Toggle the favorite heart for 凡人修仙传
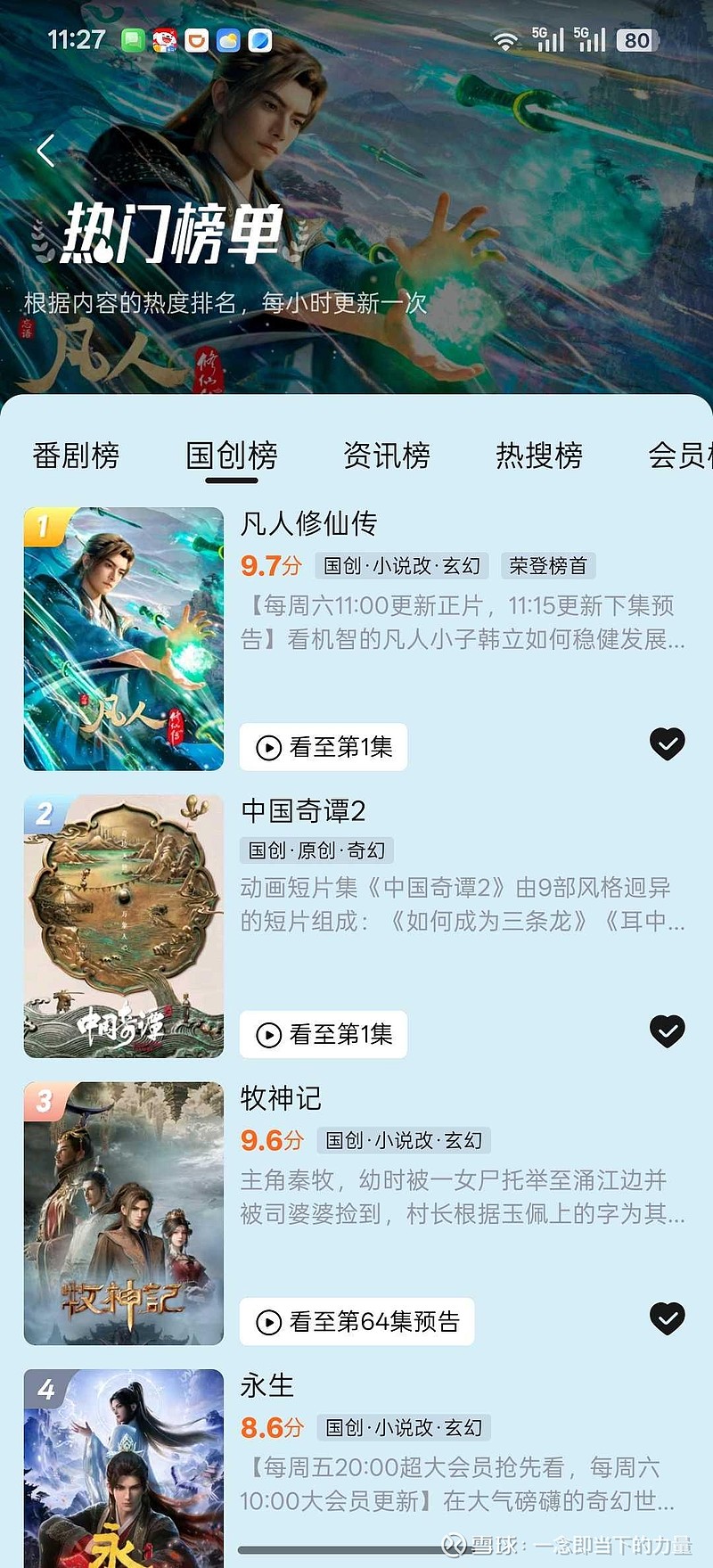Viewport: 713px width, 1568px height. point(668,745)
